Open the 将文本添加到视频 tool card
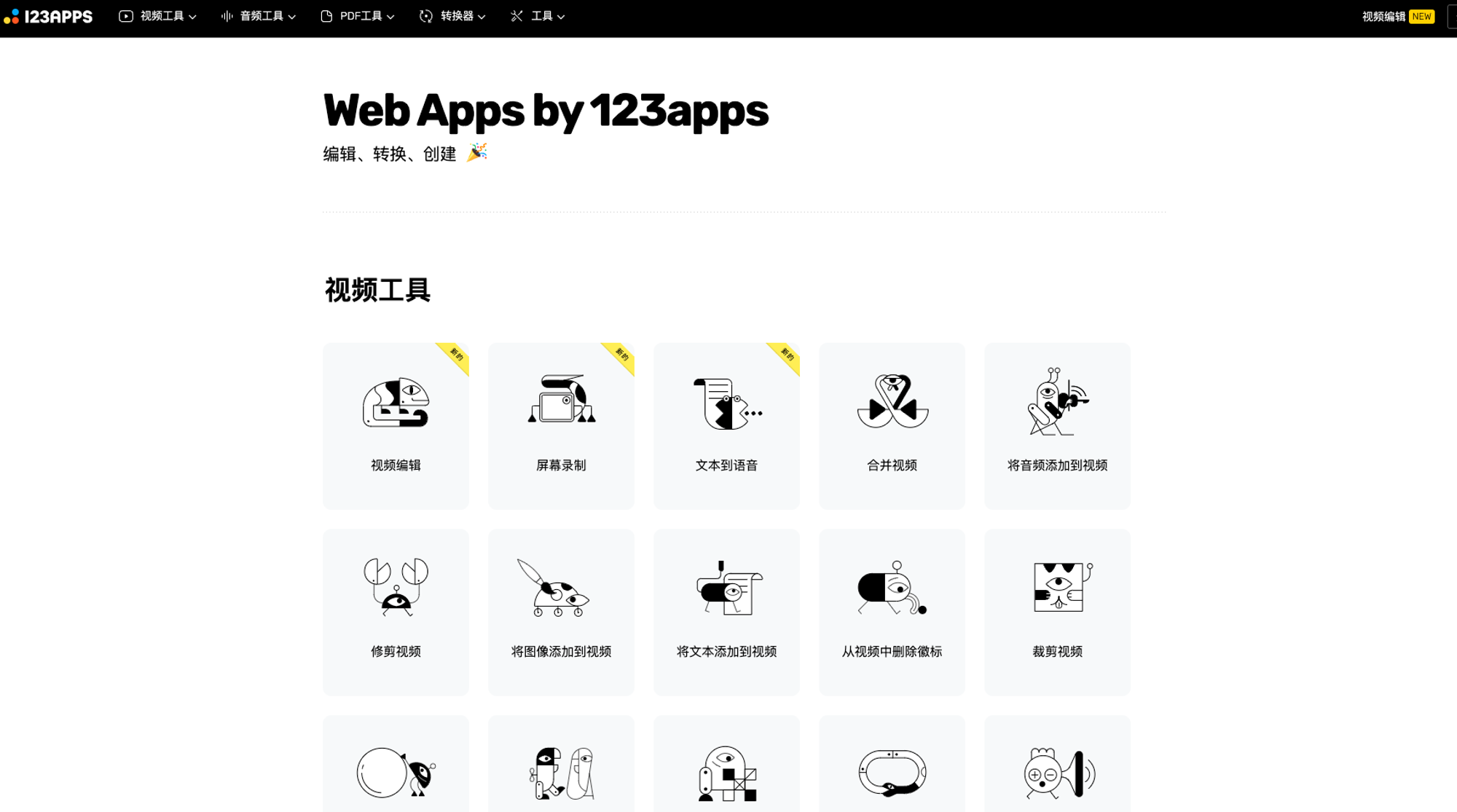The width and height of the screenshot is (1457, 812). 726,612
